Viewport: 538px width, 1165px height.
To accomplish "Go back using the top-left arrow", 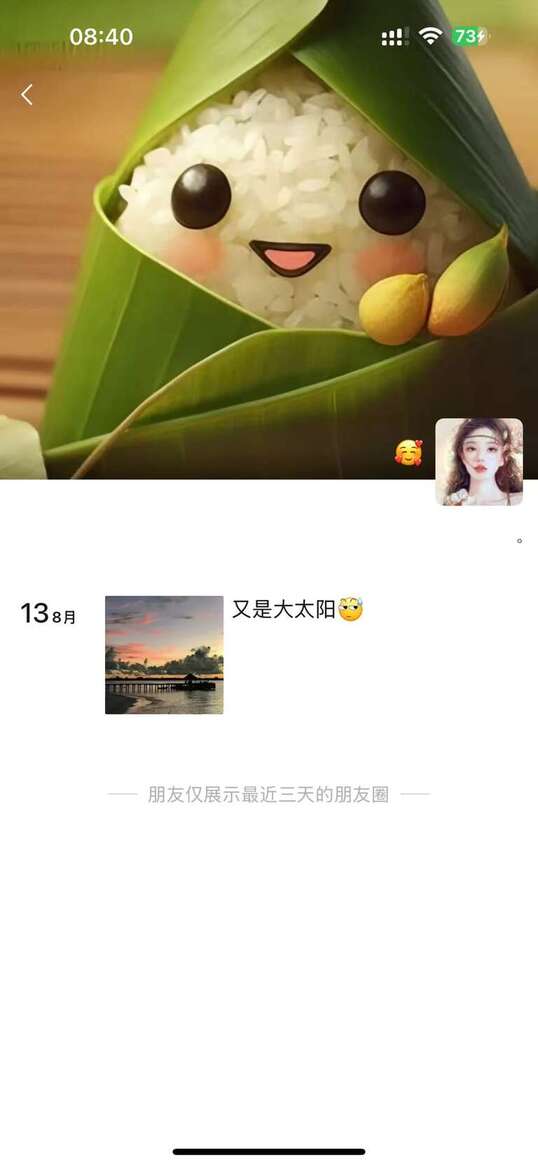I will 27,94.
